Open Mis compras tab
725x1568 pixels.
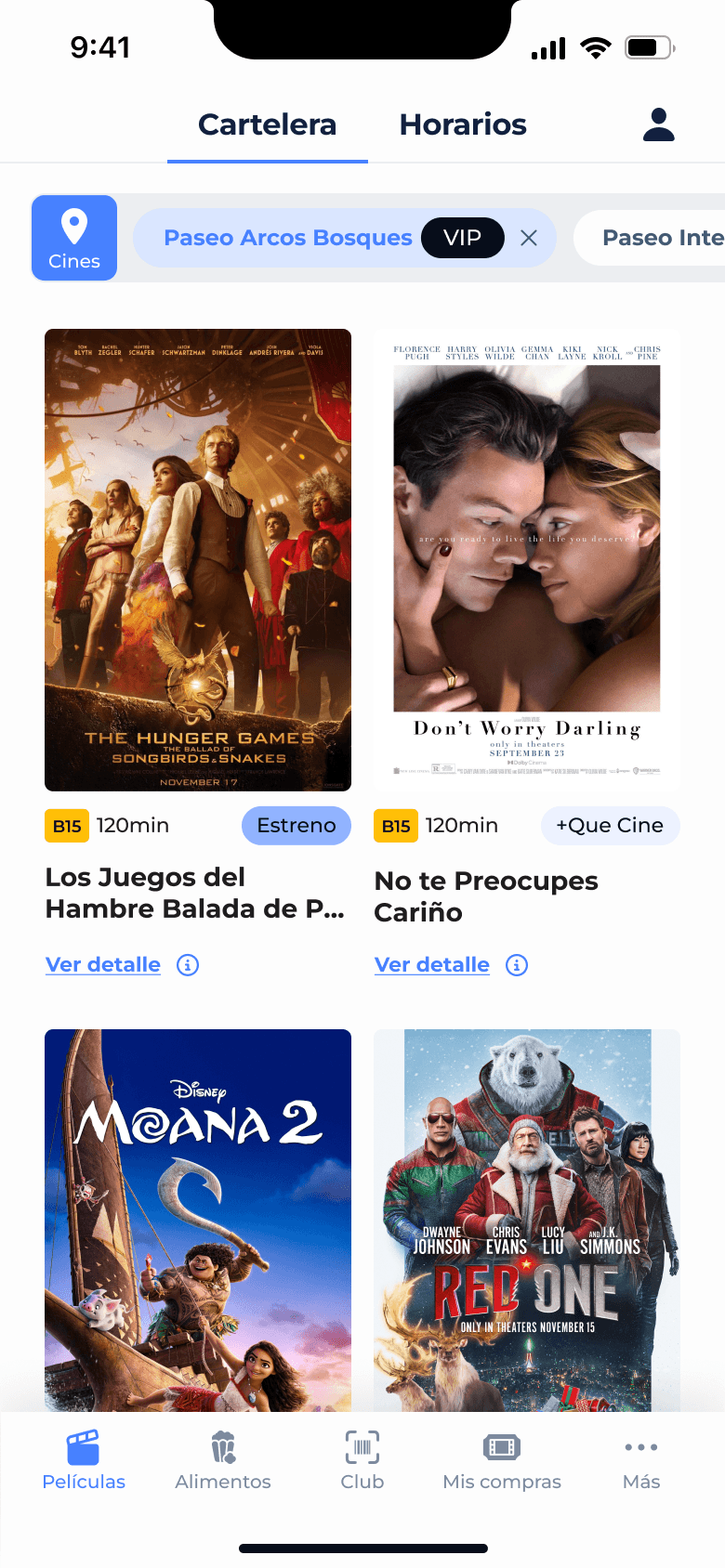[x=502, y=1461]
